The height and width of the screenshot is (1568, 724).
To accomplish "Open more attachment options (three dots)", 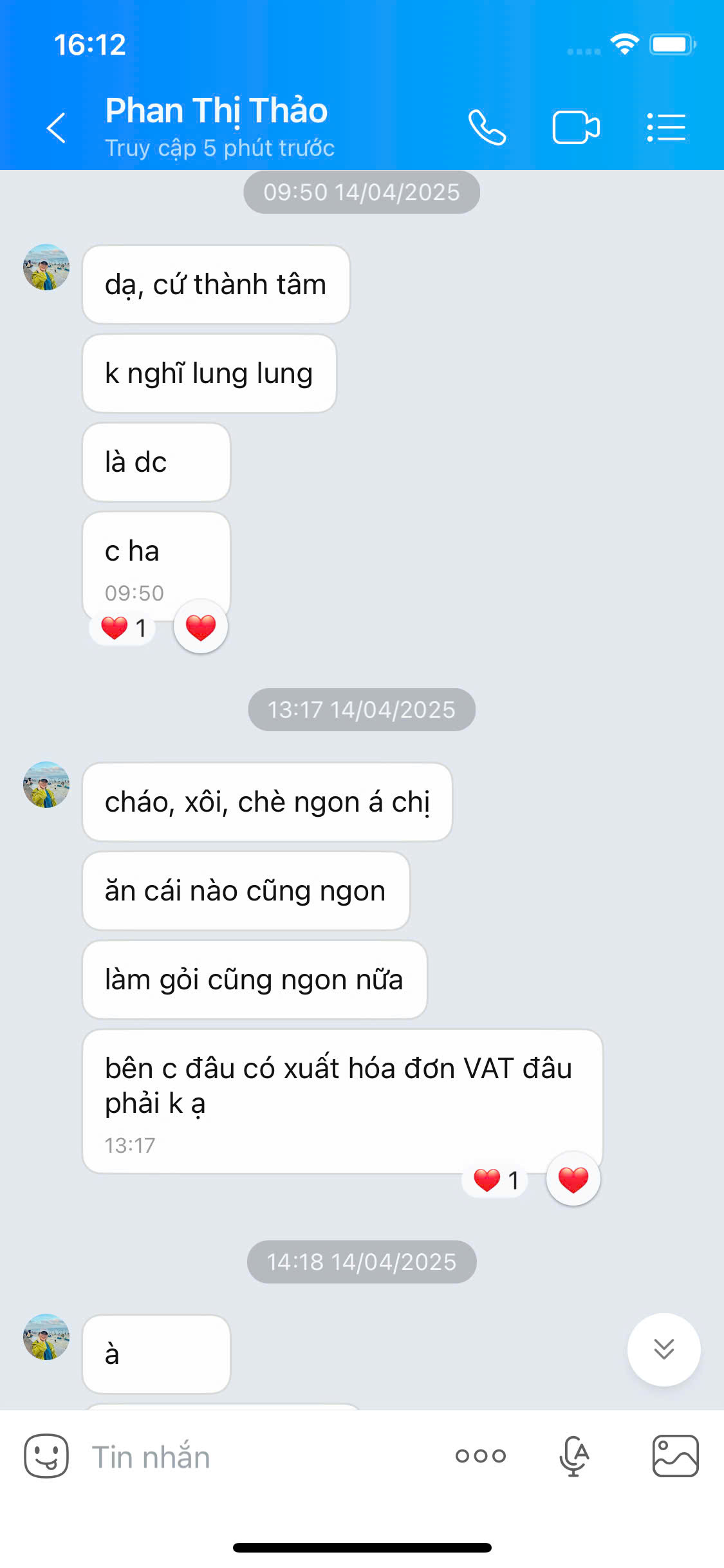I will tap(481, 1456).
